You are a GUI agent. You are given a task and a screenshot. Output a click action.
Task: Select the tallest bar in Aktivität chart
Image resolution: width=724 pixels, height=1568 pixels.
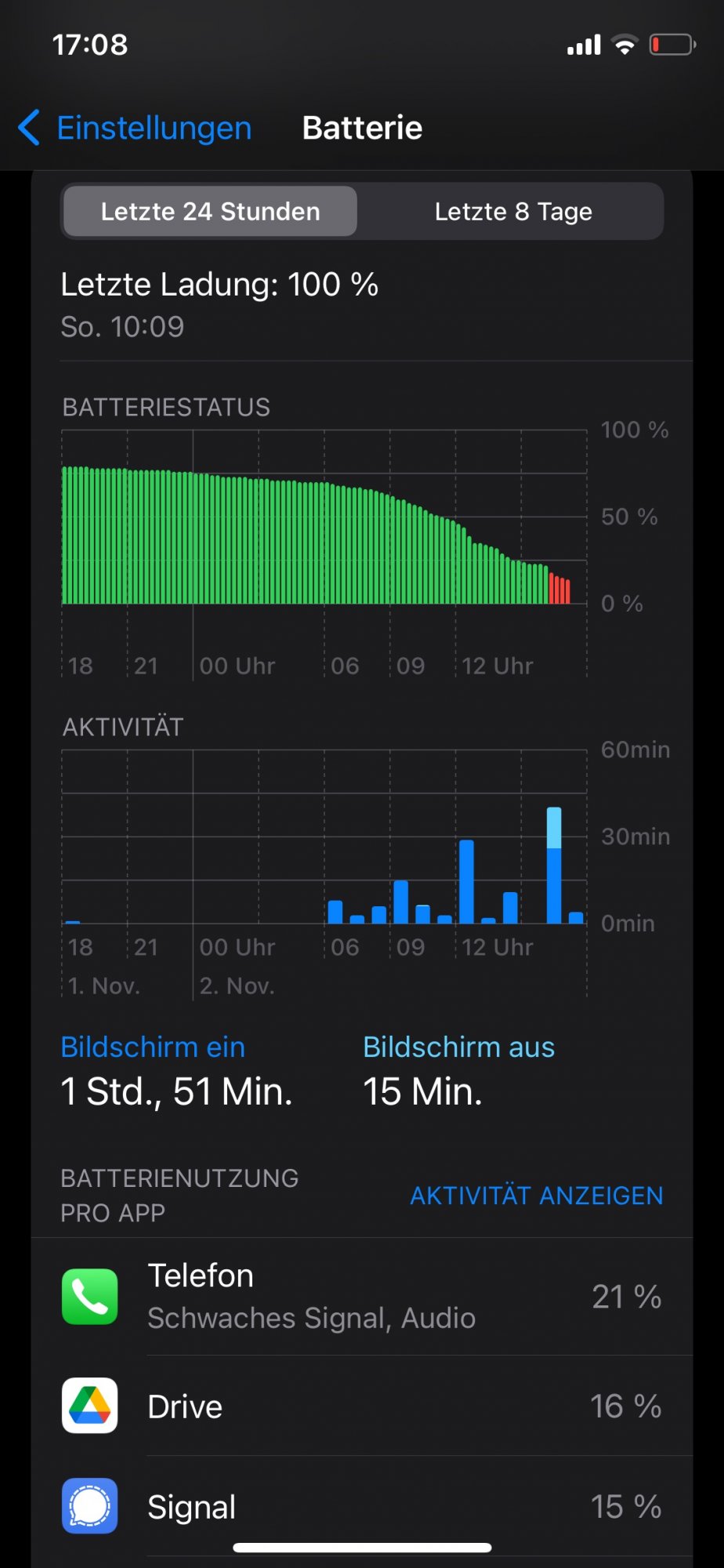[x=554, y=866]
